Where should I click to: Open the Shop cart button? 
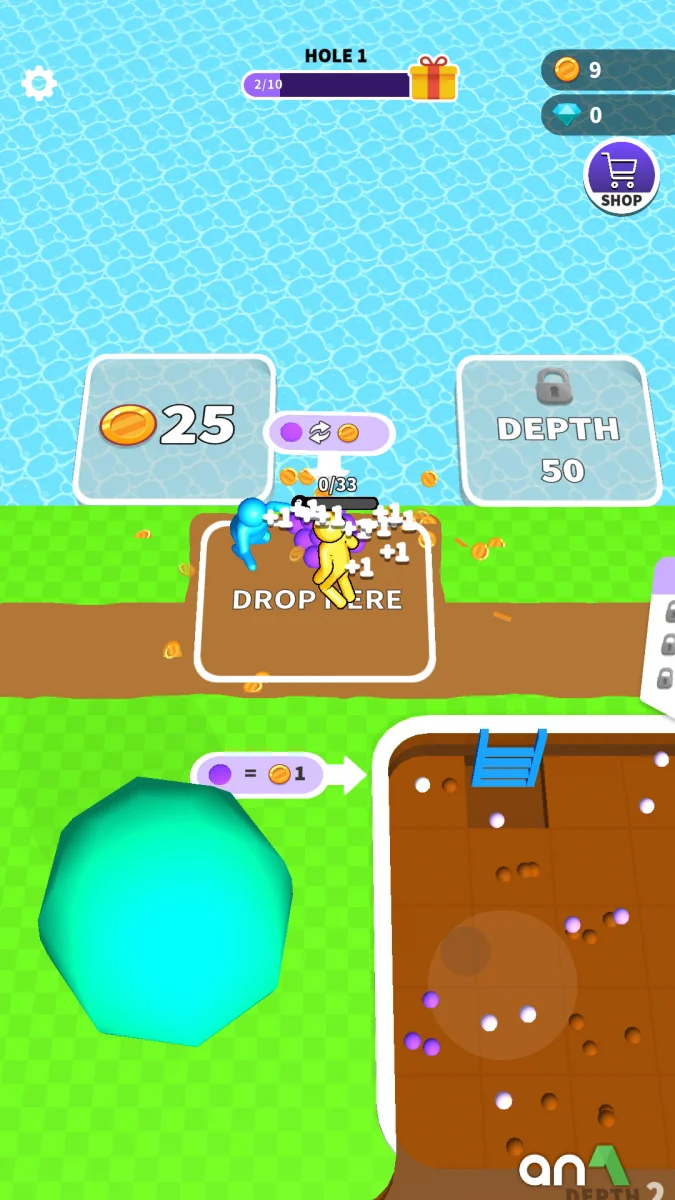tap(621, 177)
